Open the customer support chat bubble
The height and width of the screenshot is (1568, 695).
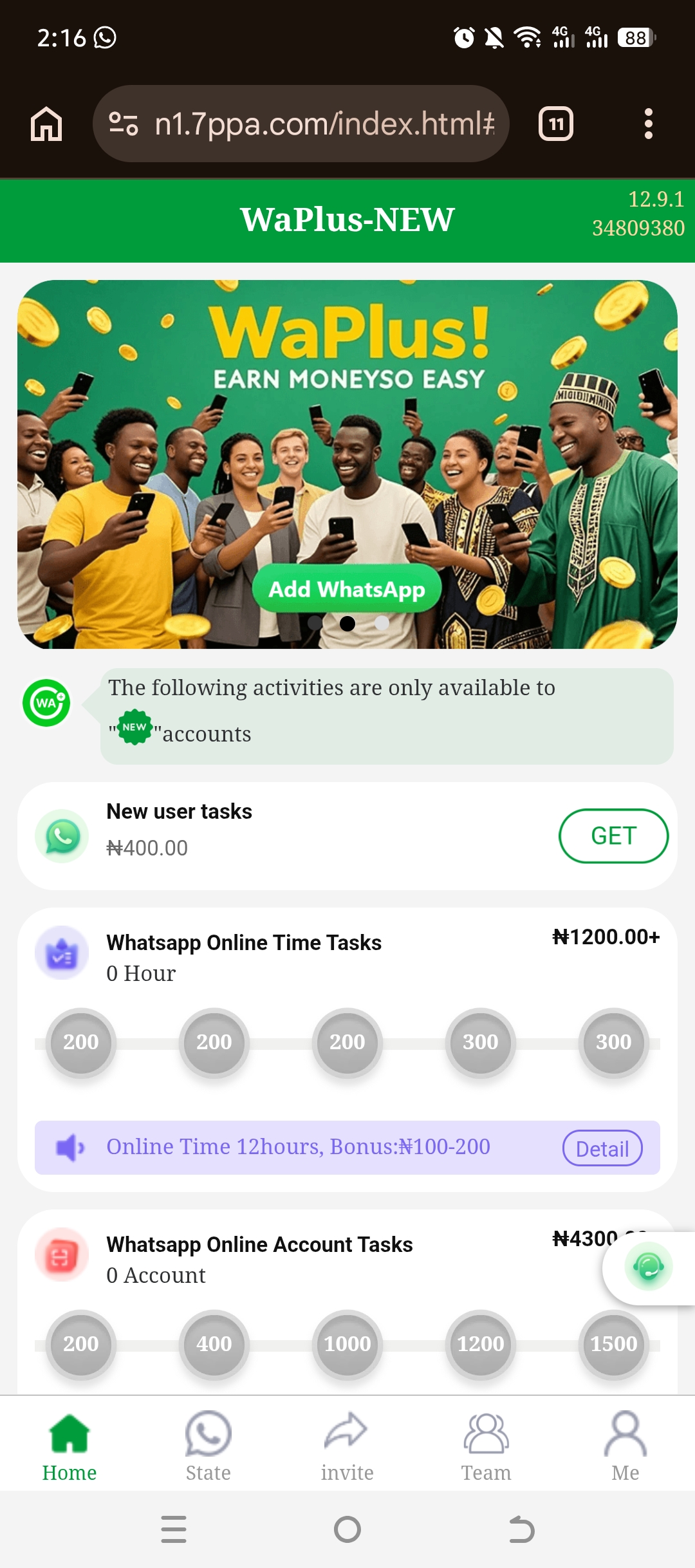point(648,1267)
